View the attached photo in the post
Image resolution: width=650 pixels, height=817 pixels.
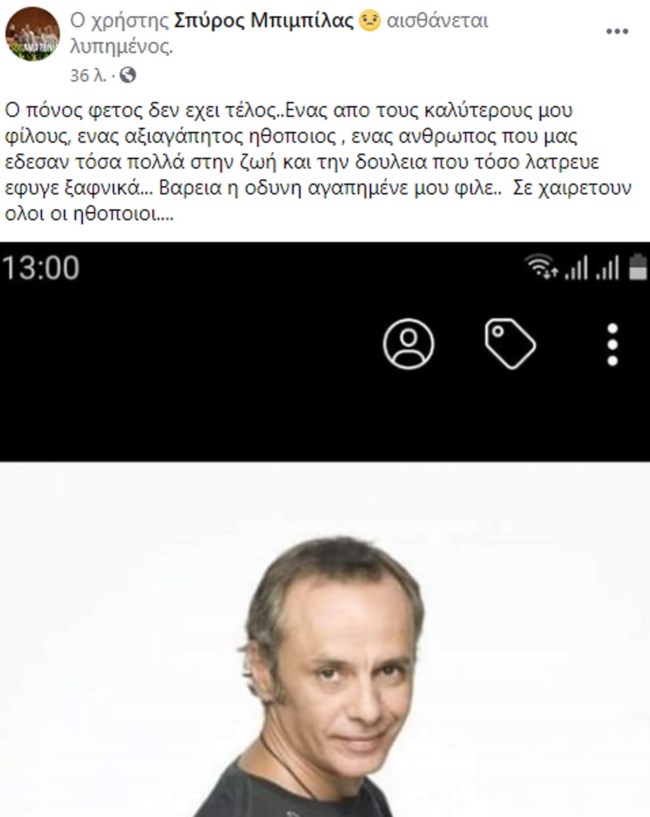point(325,600)
